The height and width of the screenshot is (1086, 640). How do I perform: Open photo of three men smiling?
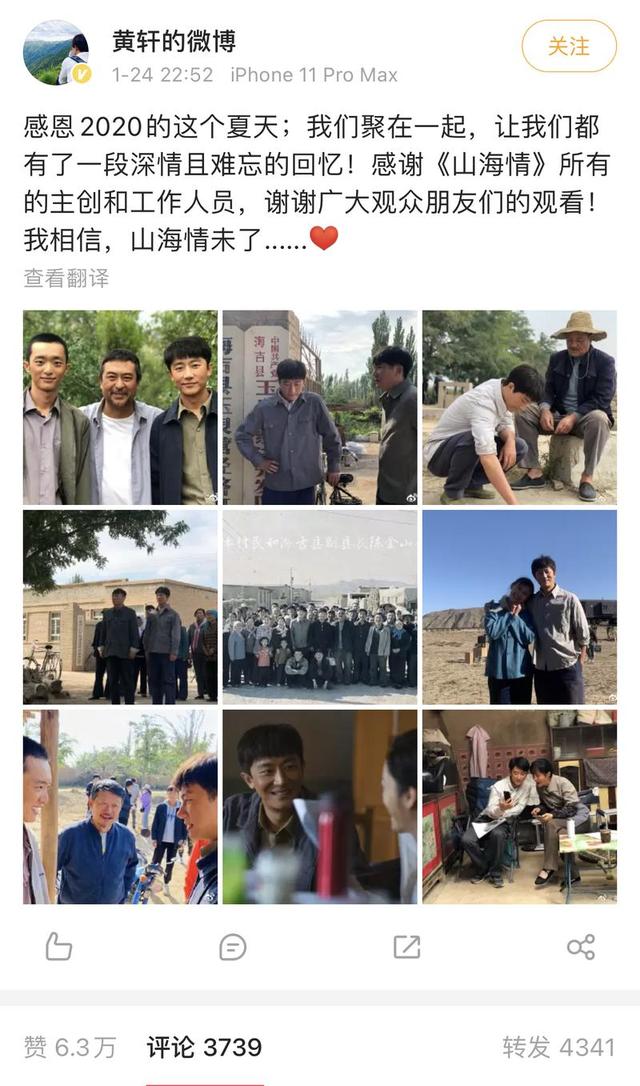[120, 407]
